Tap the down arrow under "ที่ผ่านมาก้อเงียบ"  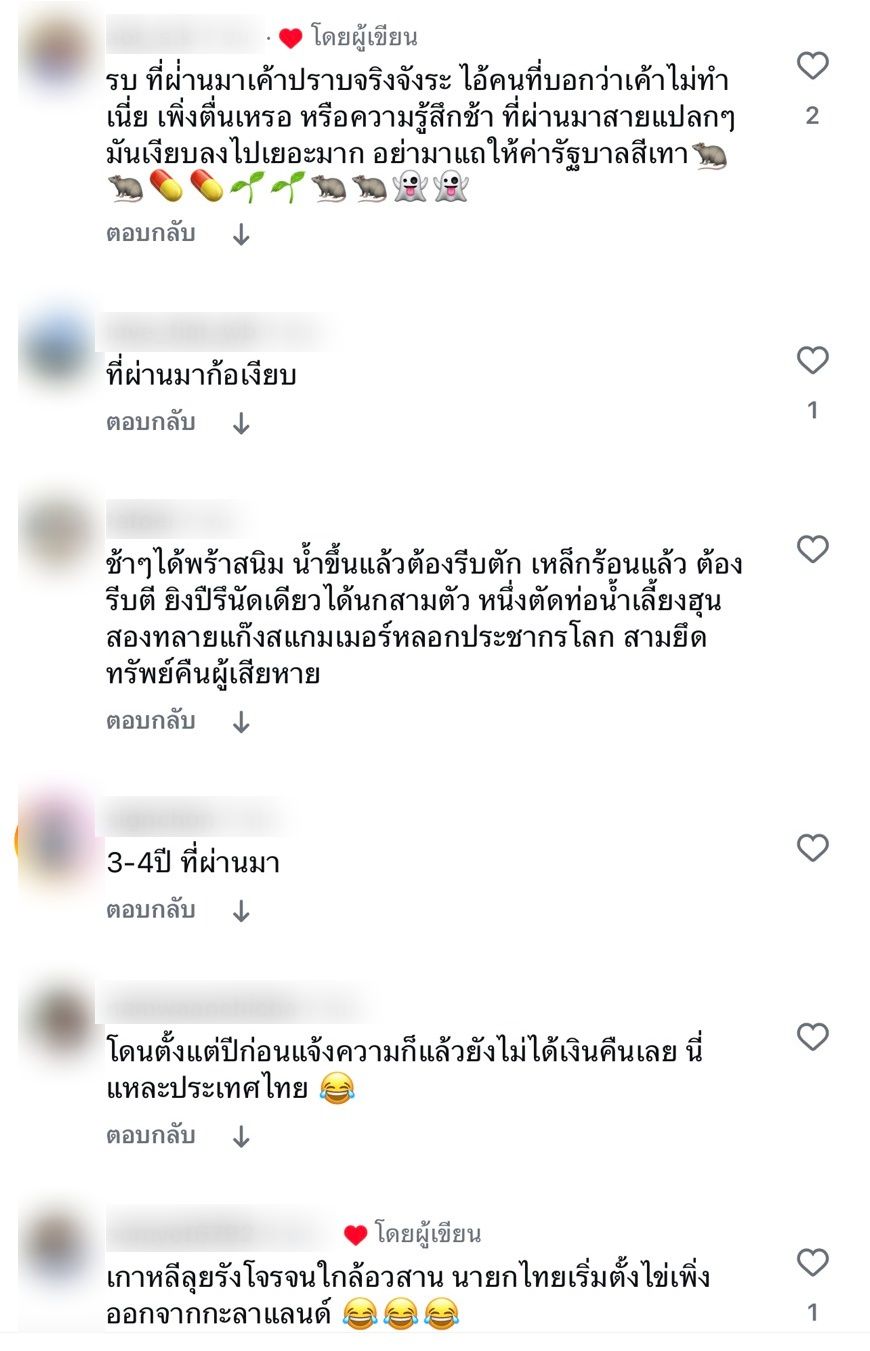pos(241,423)
